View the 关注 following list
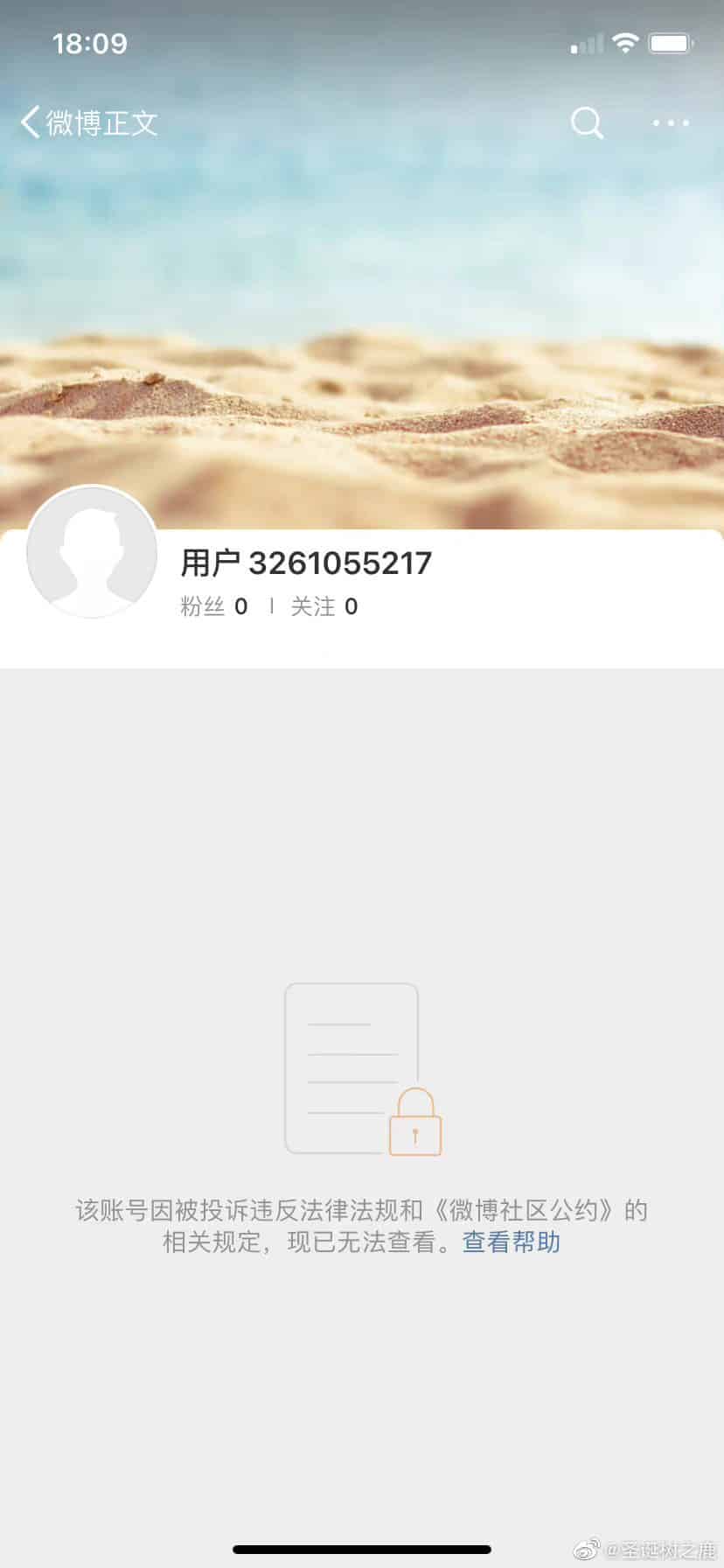Viewport: 724px width, 1568px height. point(324,606)
